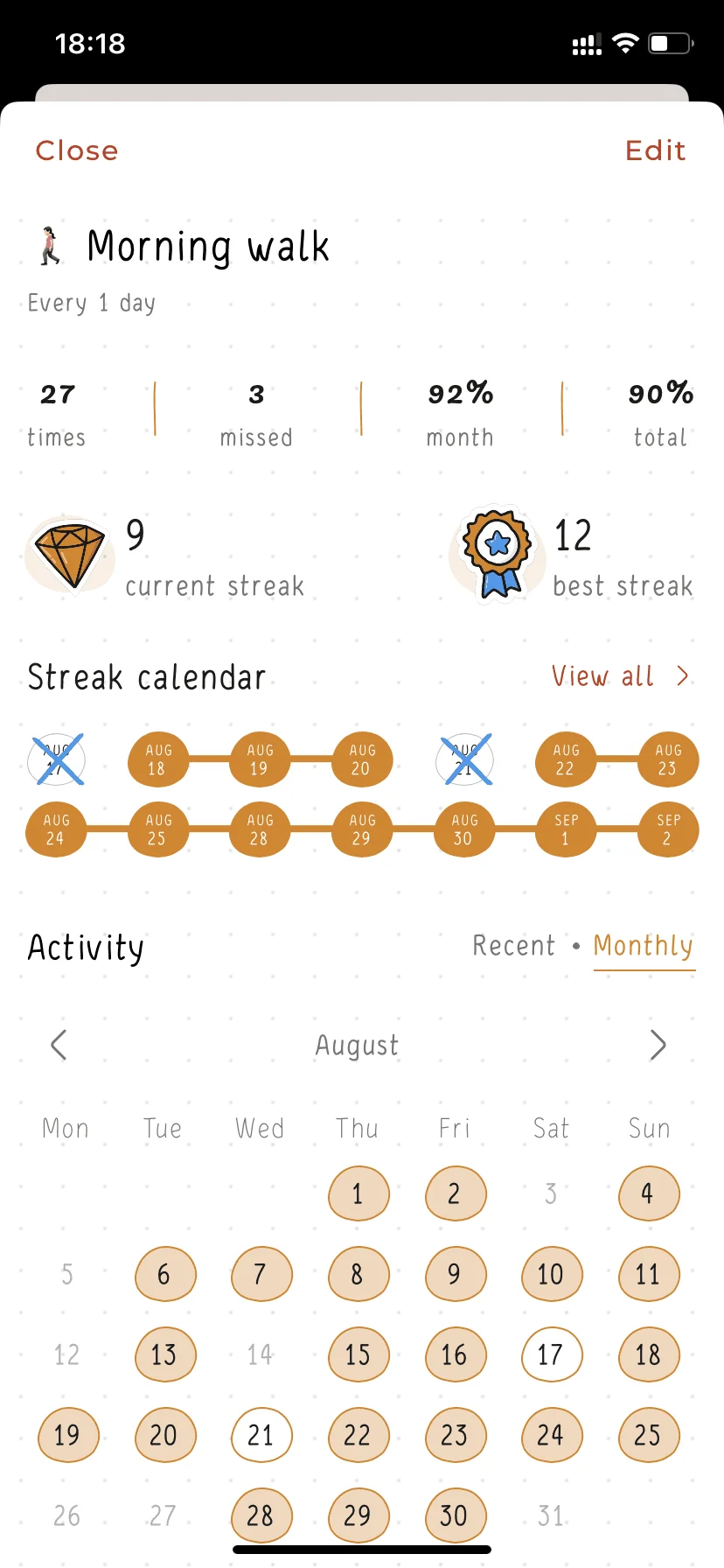Click the Aug 30 streak circle
This screenshot has height=1568, width=724.
464,829
